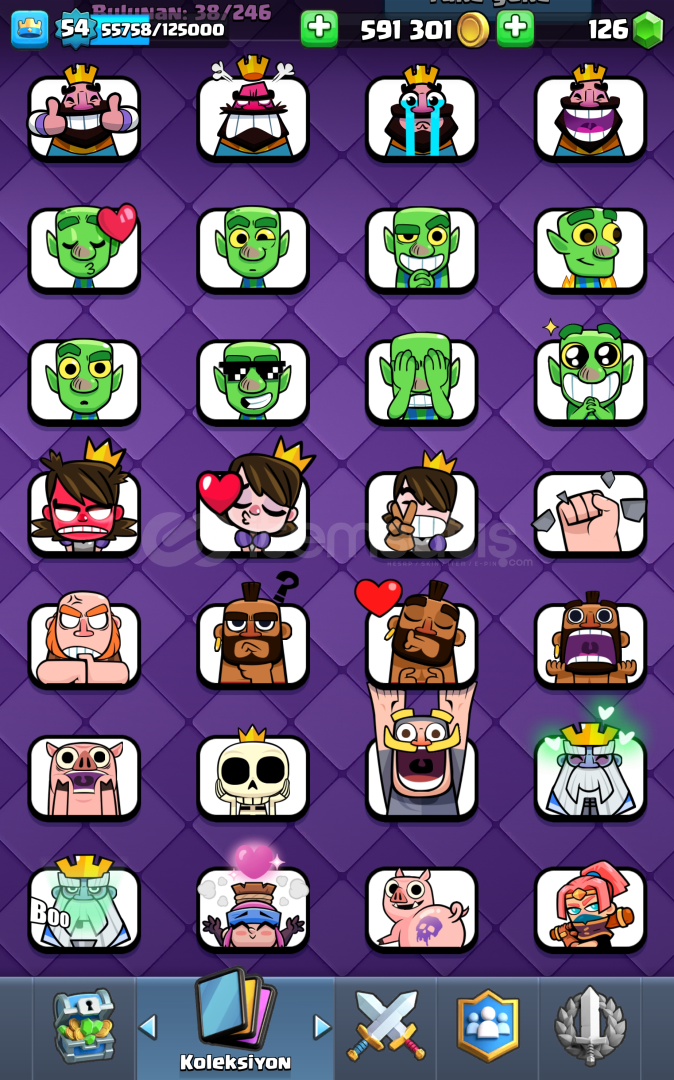Open the player level crown icon
The height and width of the screenshot is (1080, 674).
[29, 29]
